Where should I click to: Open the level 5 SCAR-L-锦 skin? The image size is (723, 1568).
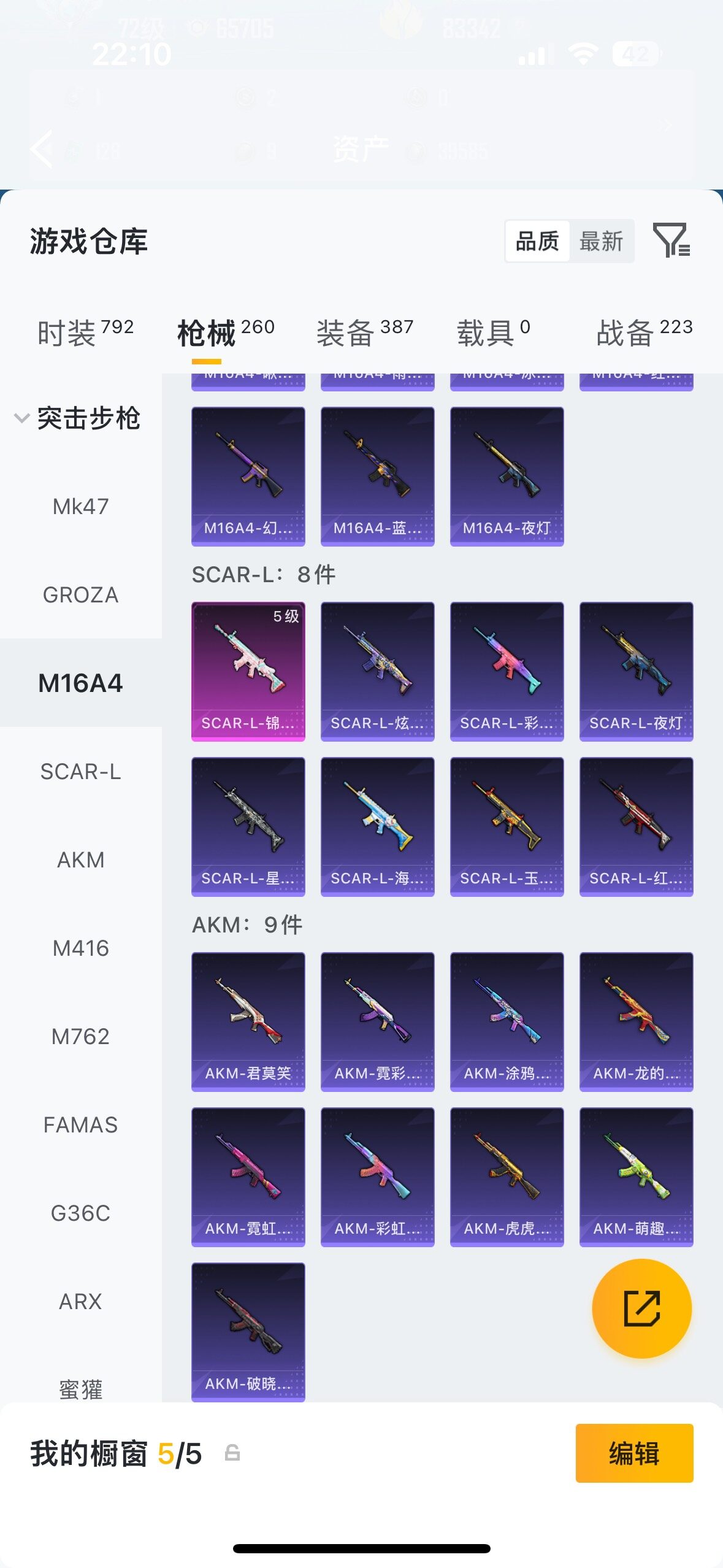pyautogui.click(x=248, y=671)
